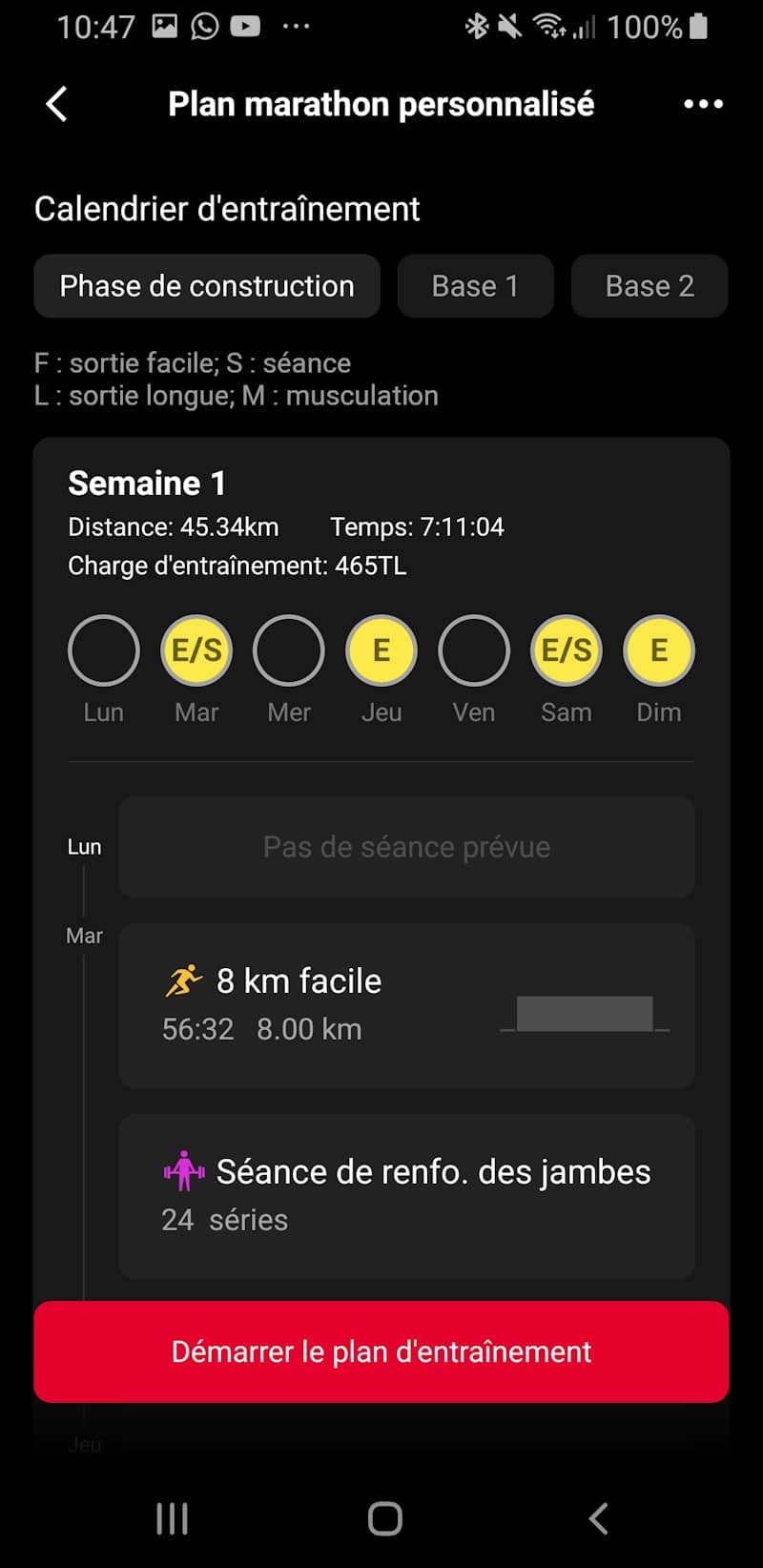Select Lun in the week row
The width and height of the screenshot is (763, 1568).
pos(104,650)
